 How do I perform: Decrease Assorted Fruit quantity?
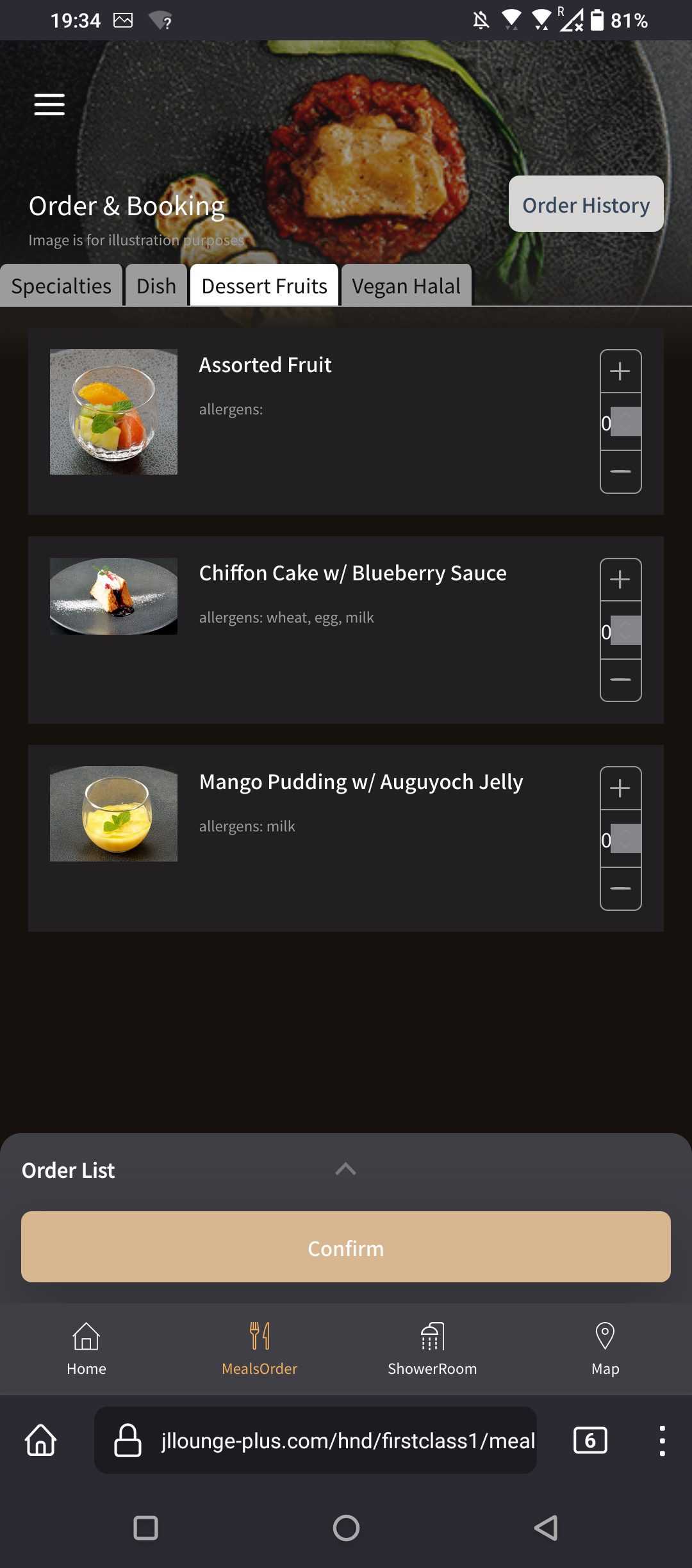[x=620, y=471]
